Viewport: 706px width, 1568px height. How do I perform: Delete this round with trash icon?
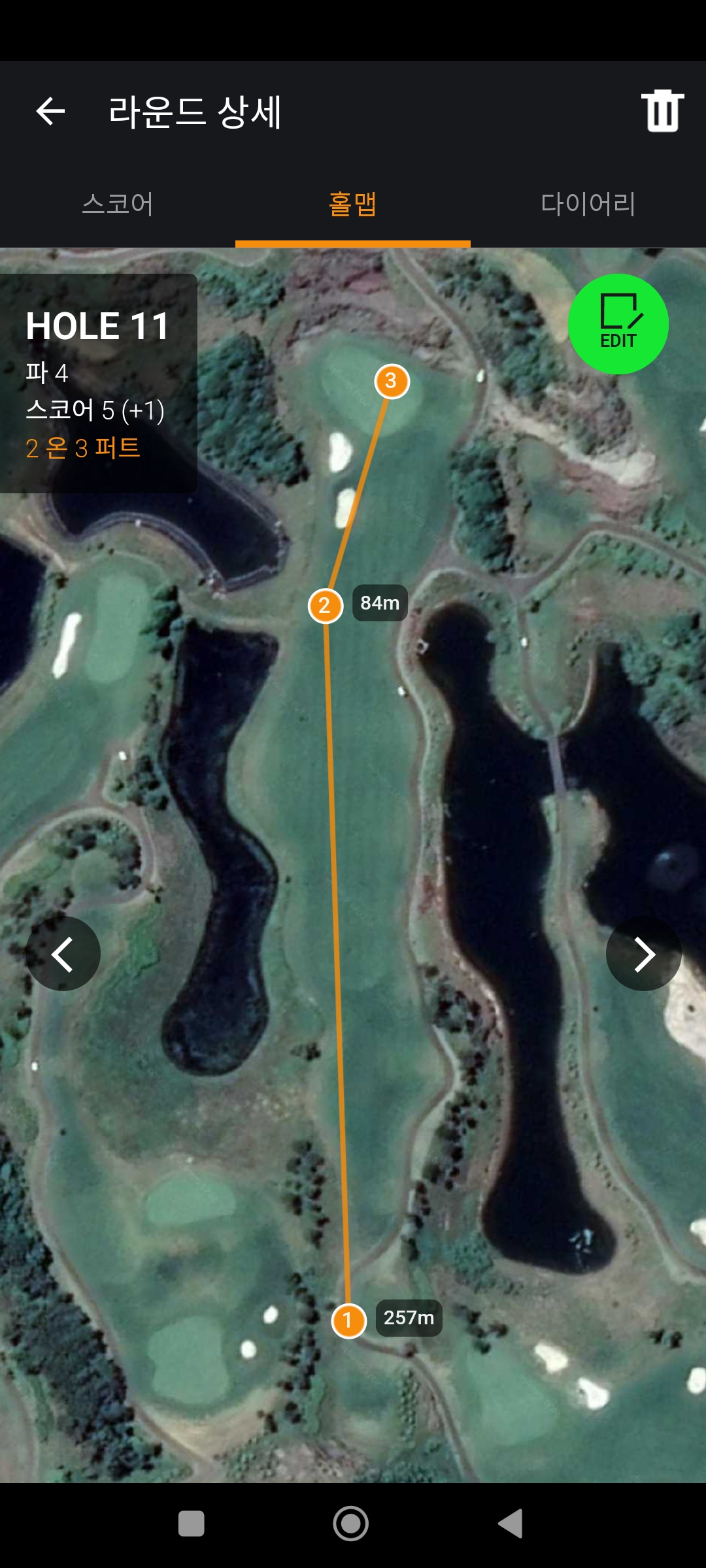pos(662,111)
